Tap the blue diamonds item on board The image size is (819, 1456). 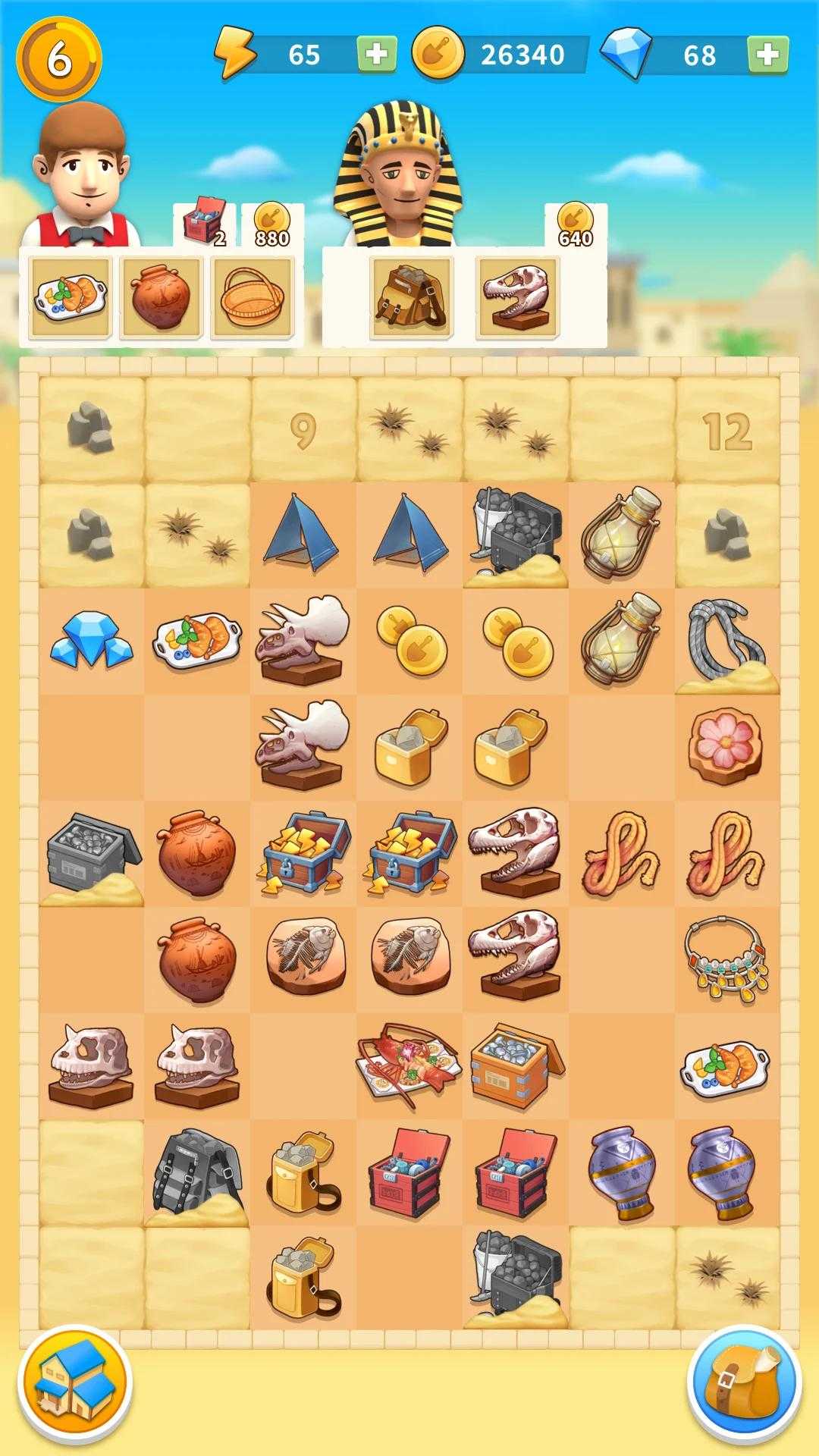[x=91, y=642]
